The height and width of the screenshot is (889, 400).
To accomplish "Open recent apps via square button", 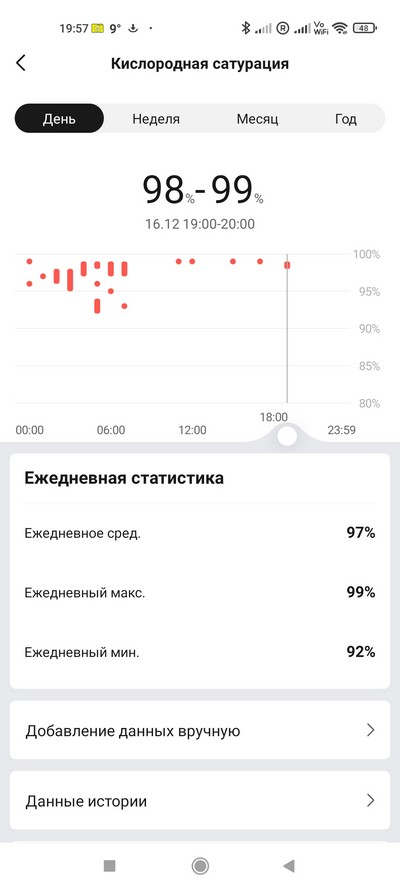I will (x=110, y=865).
